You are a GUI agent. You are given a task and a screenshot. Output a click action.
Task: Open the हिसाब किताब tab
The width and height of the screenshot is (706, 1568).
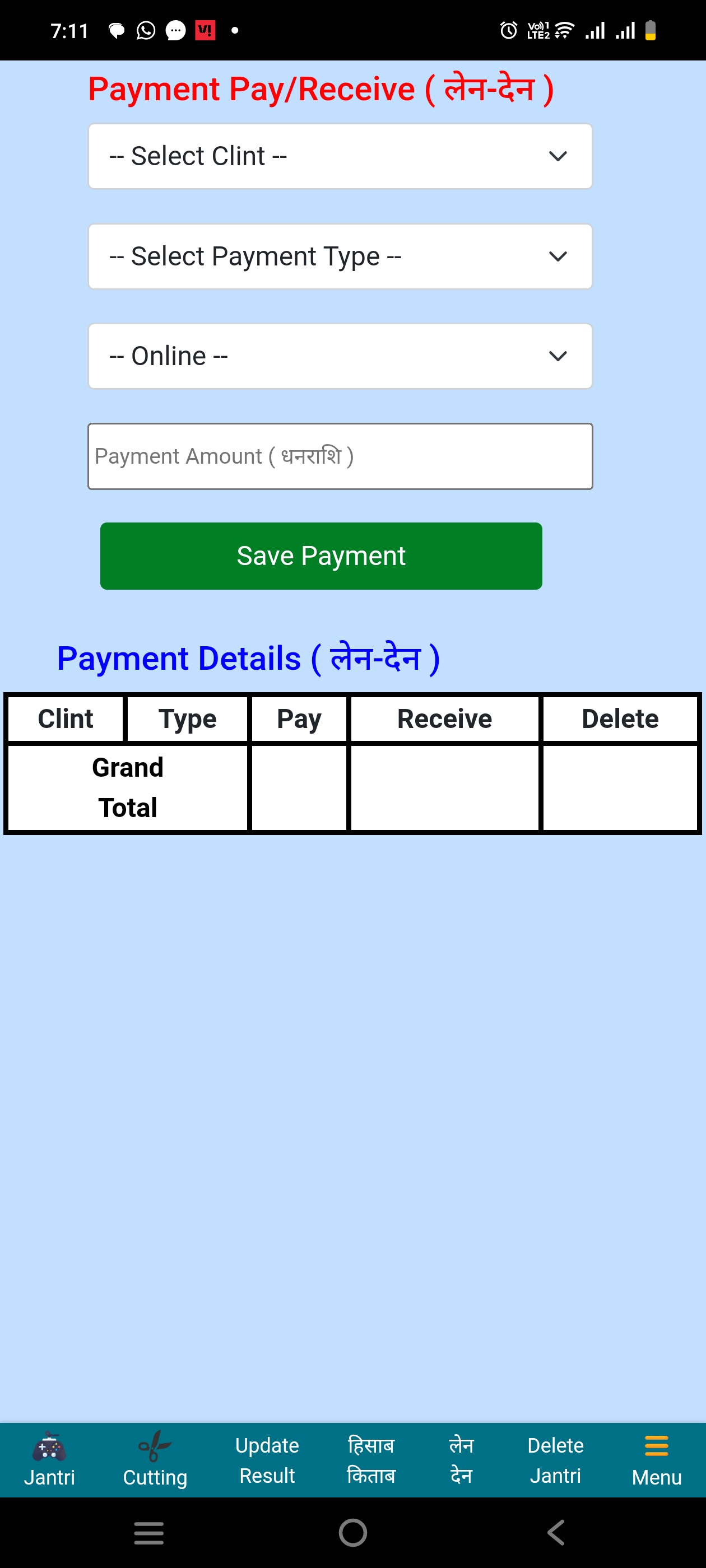pyautogui.click(x=371, y=1460)
